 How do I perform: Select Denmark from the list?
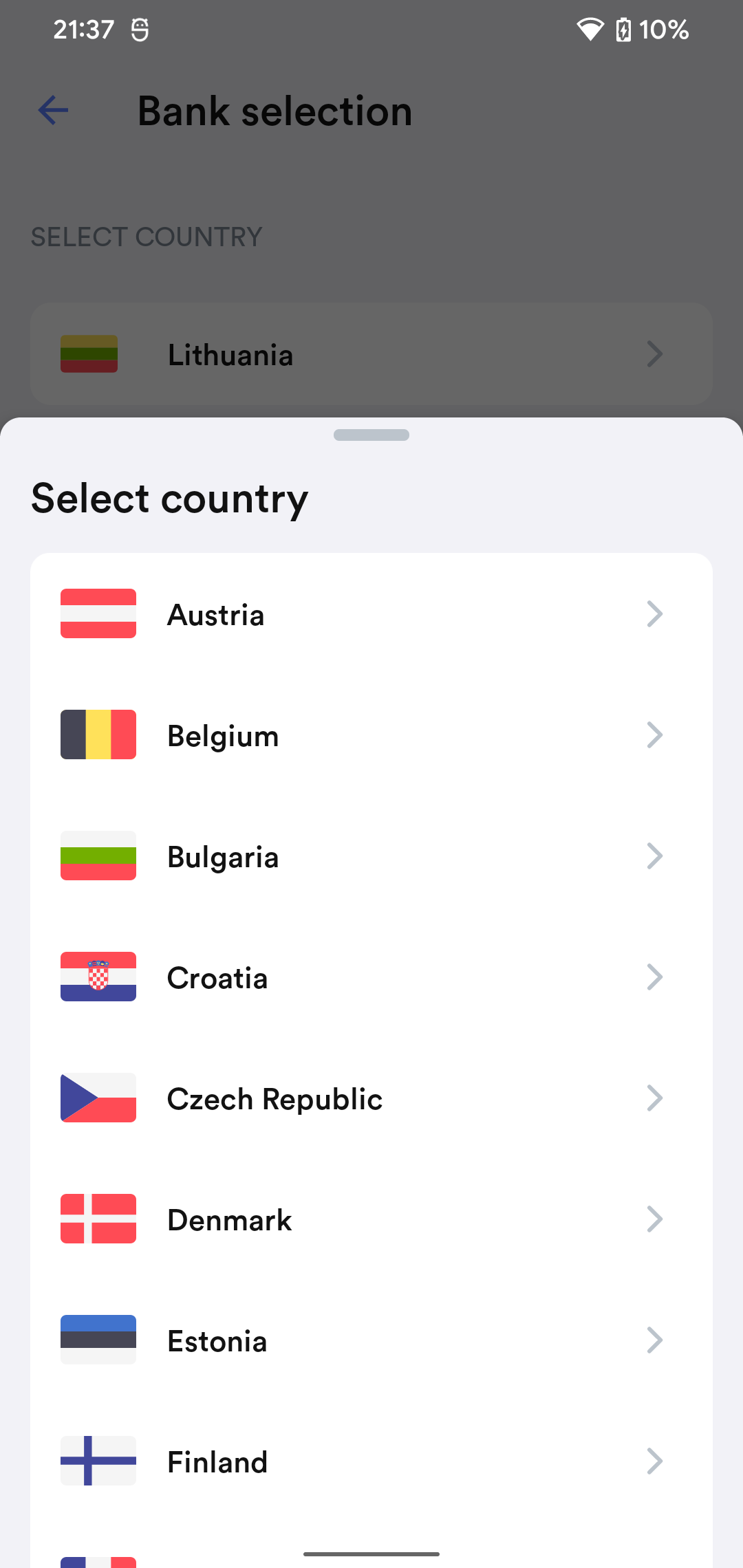click(371, 1219)
